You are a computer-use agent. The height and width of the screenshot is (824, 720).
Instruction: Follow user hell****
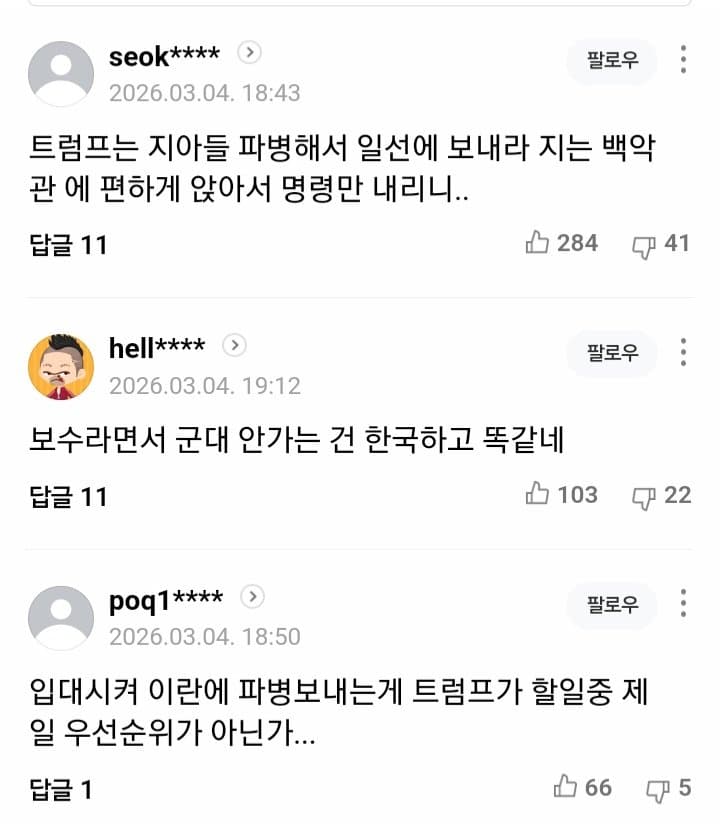click(x=612, y=353)
